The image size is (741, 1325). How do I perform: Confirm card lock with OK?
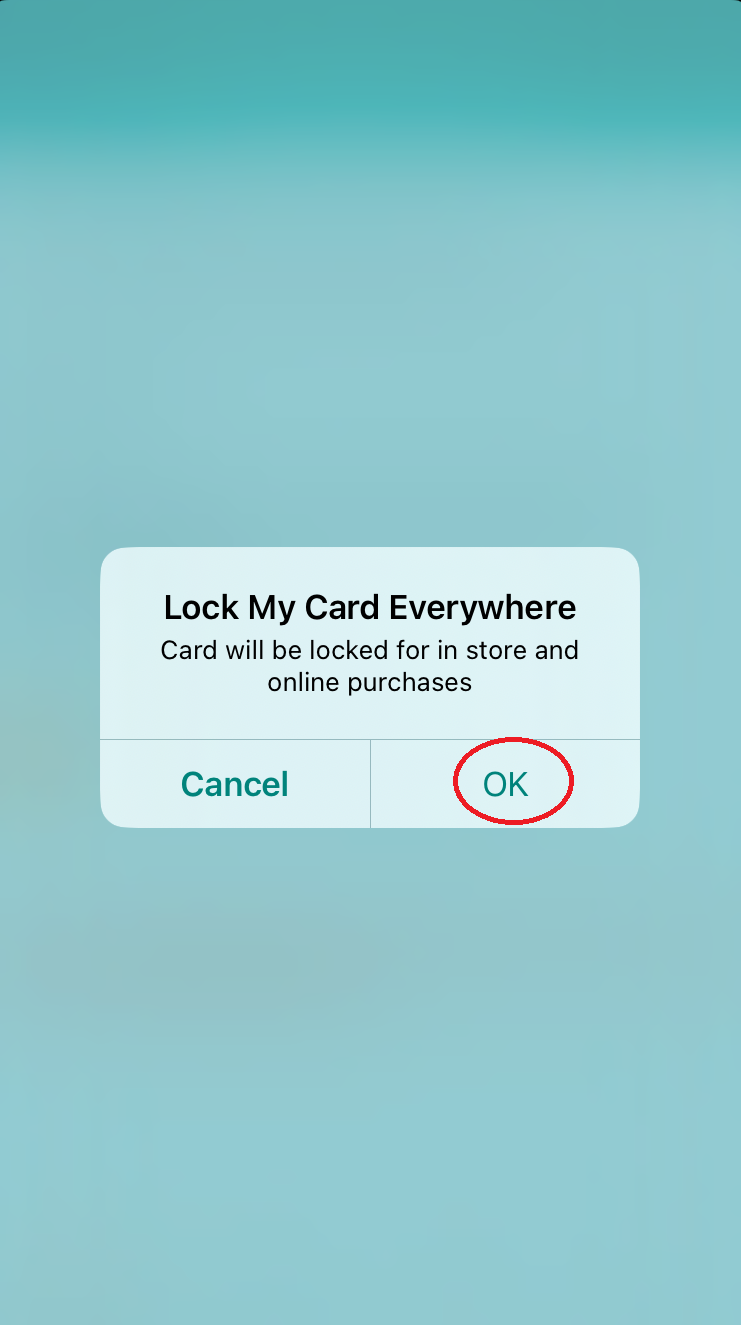506,784
